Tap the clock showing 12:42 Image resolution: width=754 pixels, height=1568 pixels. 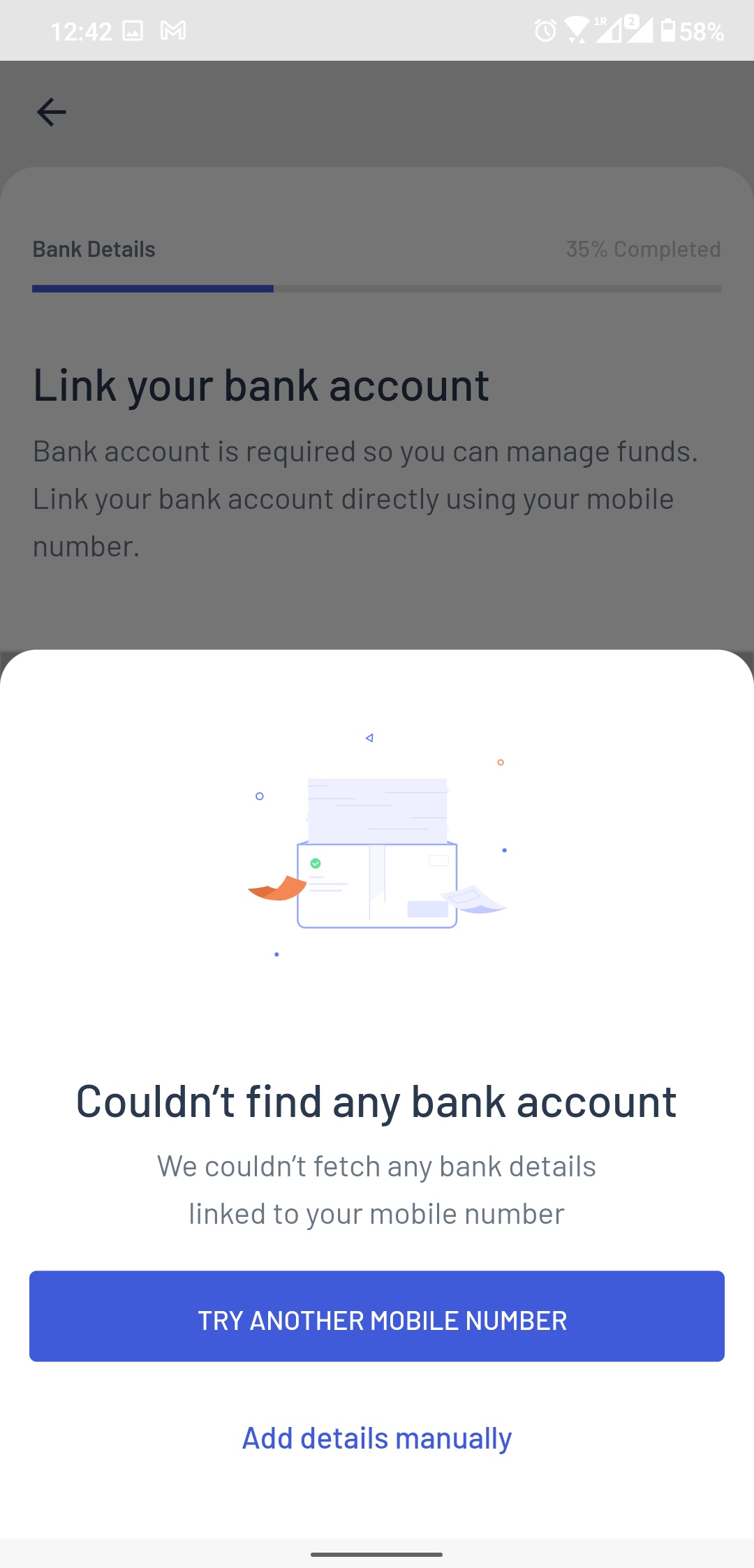pos(84,29)
